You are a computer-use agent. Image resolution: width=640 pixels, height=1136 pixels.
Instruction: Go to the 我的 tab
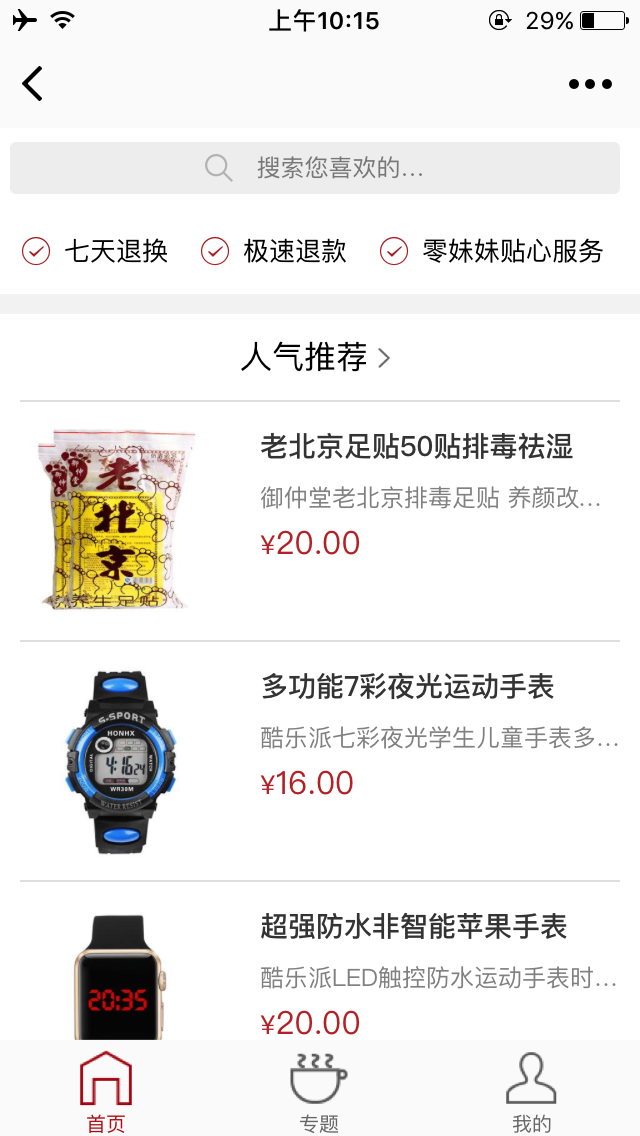click(x=531, y=1092)
